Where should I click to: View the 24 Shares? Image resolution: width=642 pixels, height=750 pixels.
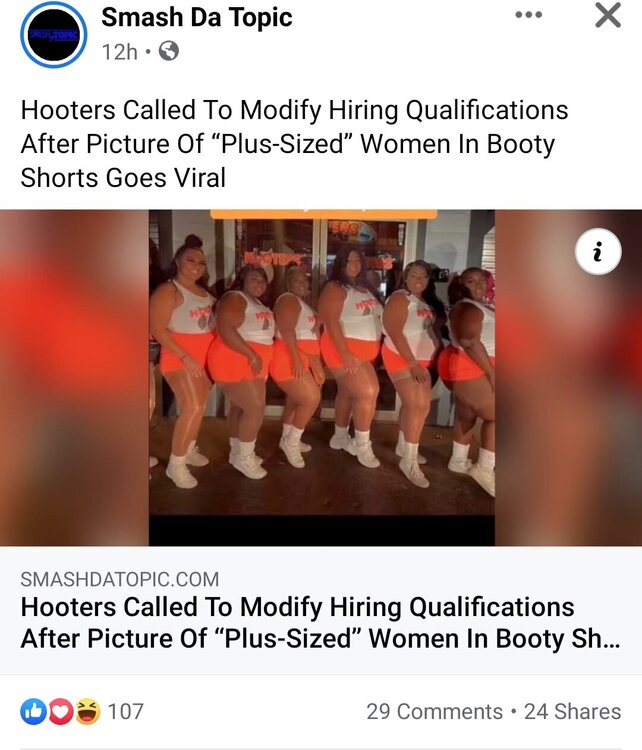572,712
